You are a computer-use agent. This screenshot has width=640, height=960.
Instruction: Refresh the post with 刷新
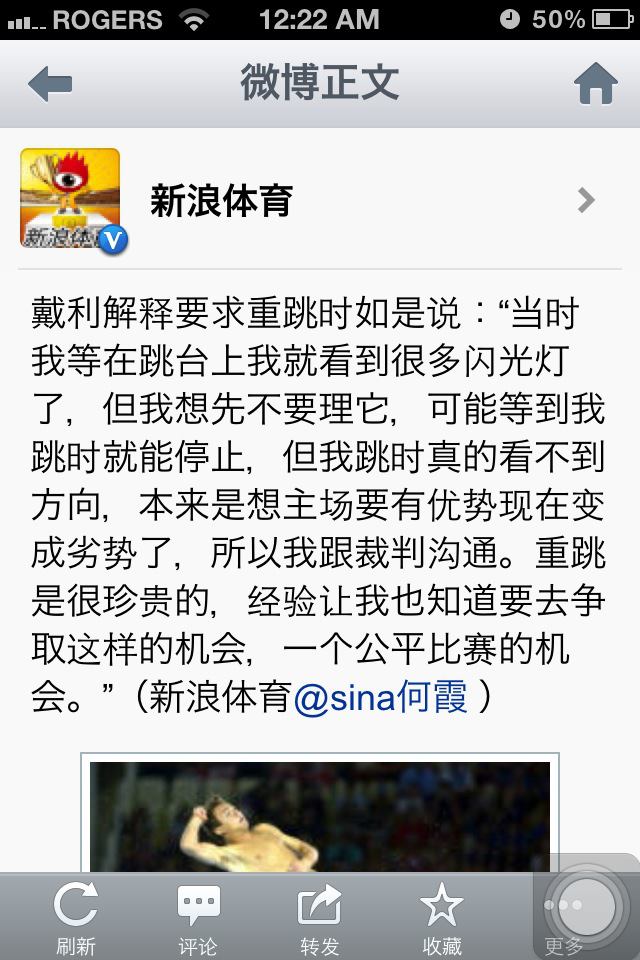[76, 918]
